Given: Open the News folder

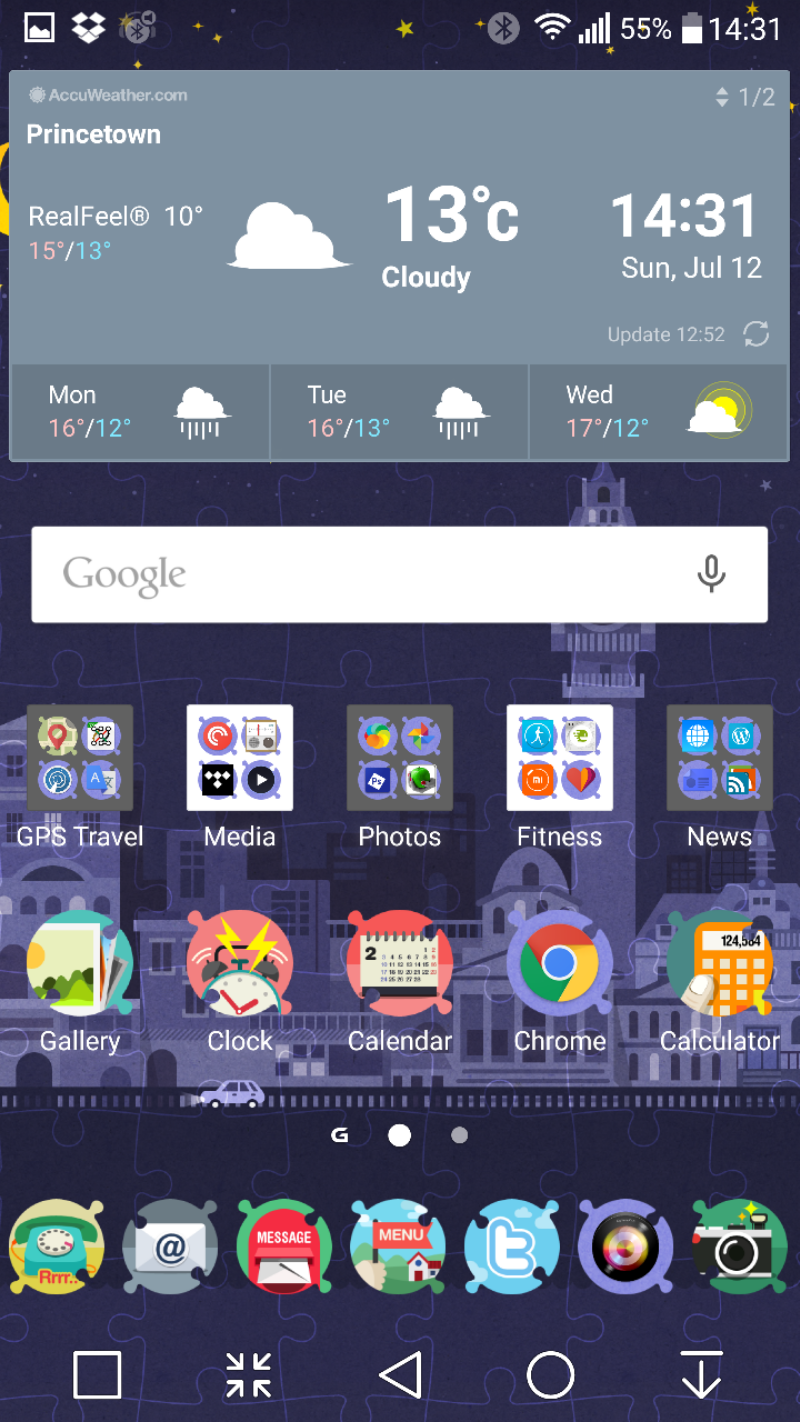Looking at the screenshot, I should (720, 758).
